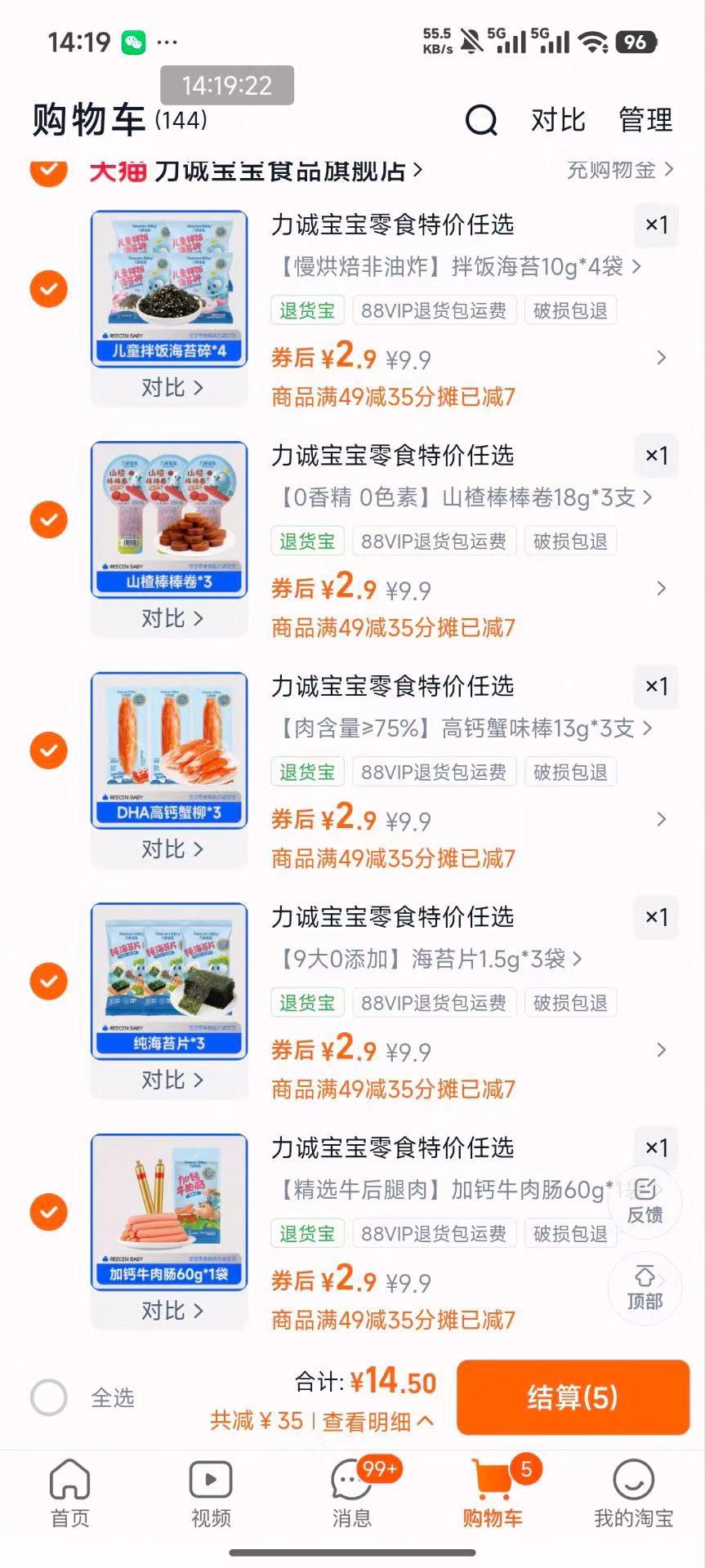
Task: Tap the Tmall cat logo next to store name
Action: (118, 170)
